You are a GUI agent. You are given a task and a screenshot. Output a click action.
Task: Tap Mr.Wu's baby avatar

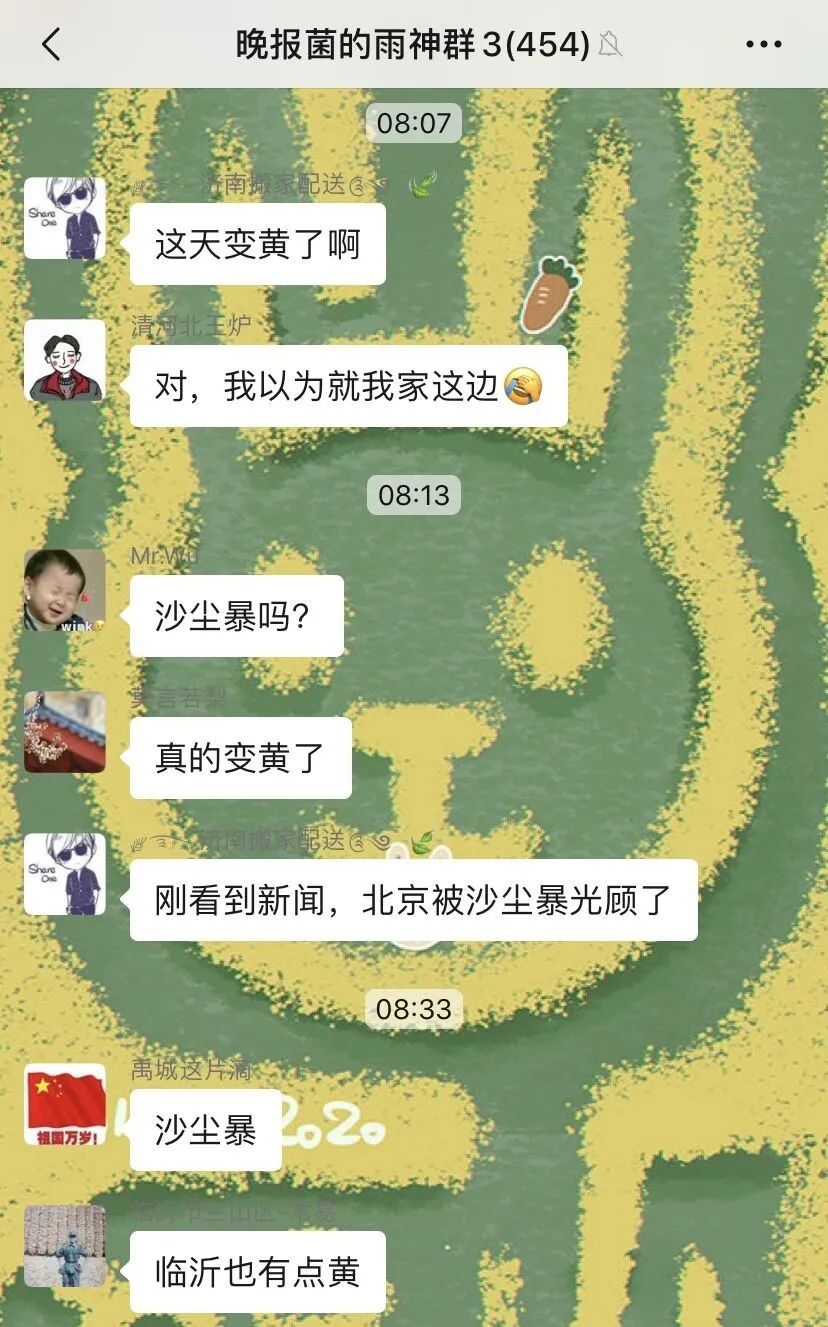tap(65, 590)
